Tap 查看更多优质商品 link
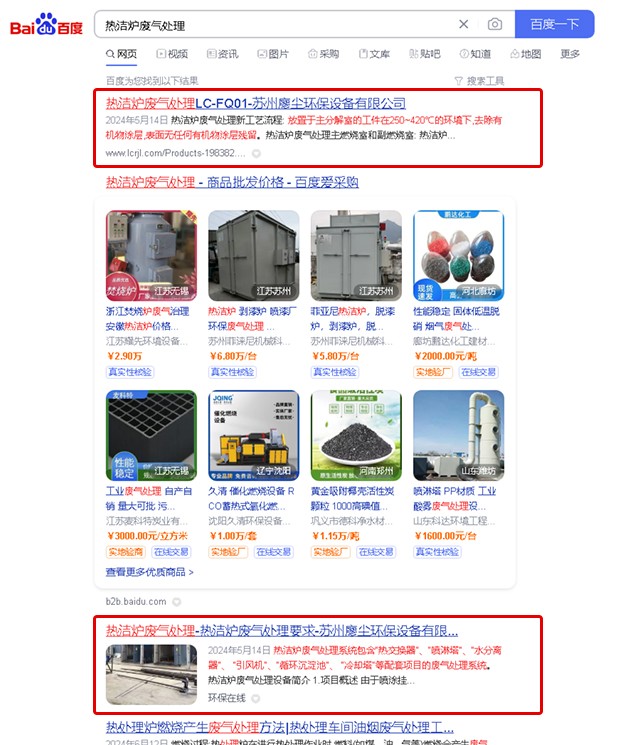 149,572
